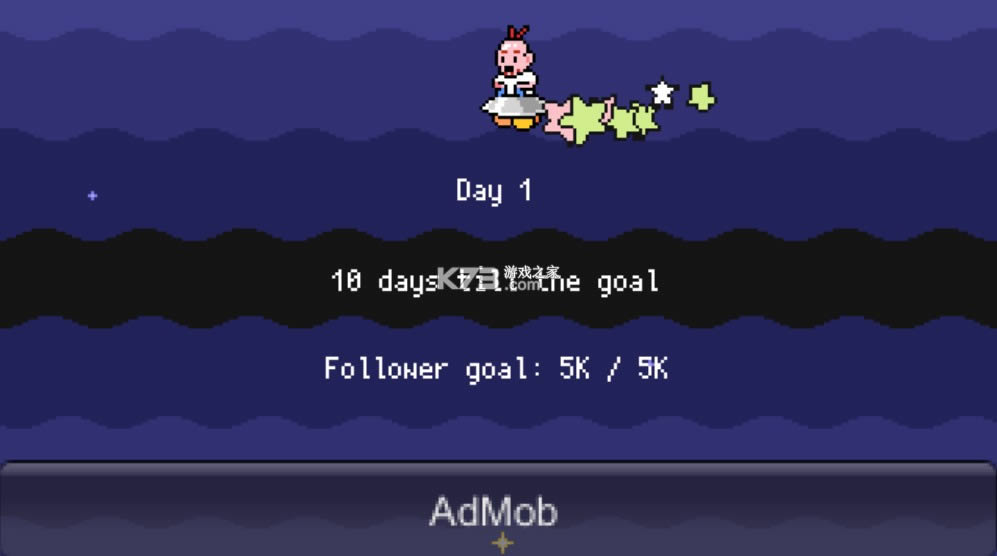Open the AdMob banner ad

pos(494,511)
